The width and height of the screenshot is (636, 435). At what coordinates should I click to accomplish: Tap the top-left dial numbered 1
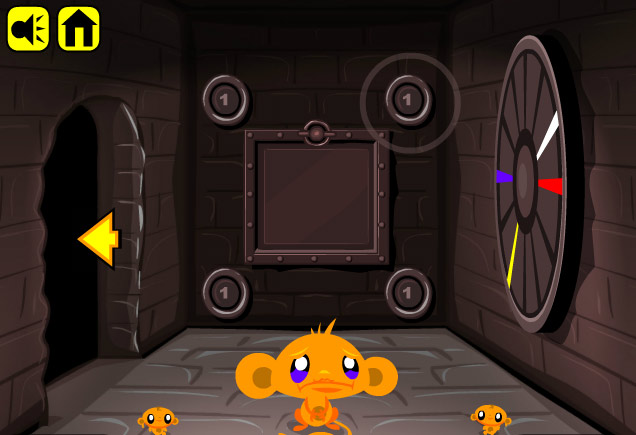tap(225, 99)
